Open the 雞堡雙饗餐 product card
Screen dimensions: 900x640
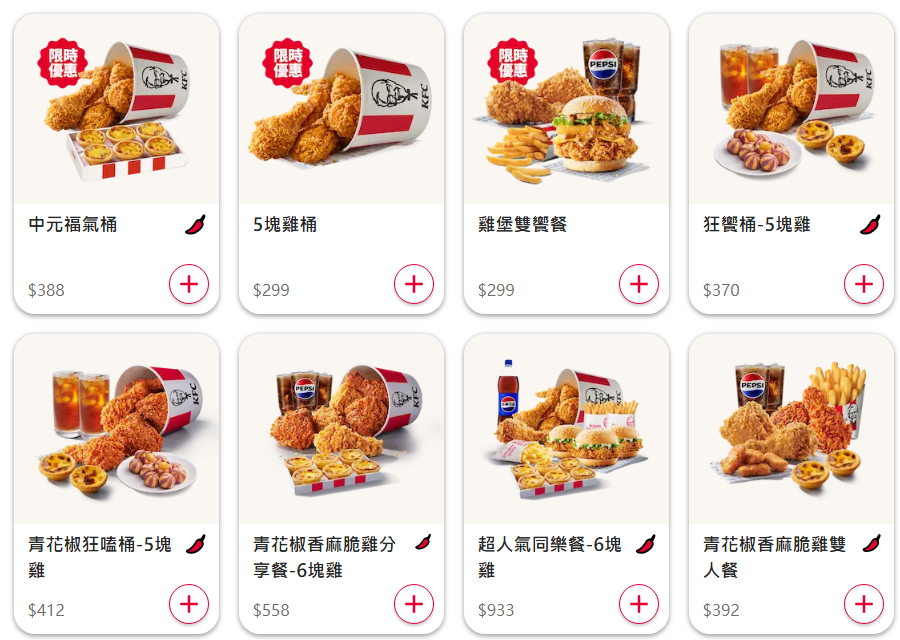coord(566,110)
